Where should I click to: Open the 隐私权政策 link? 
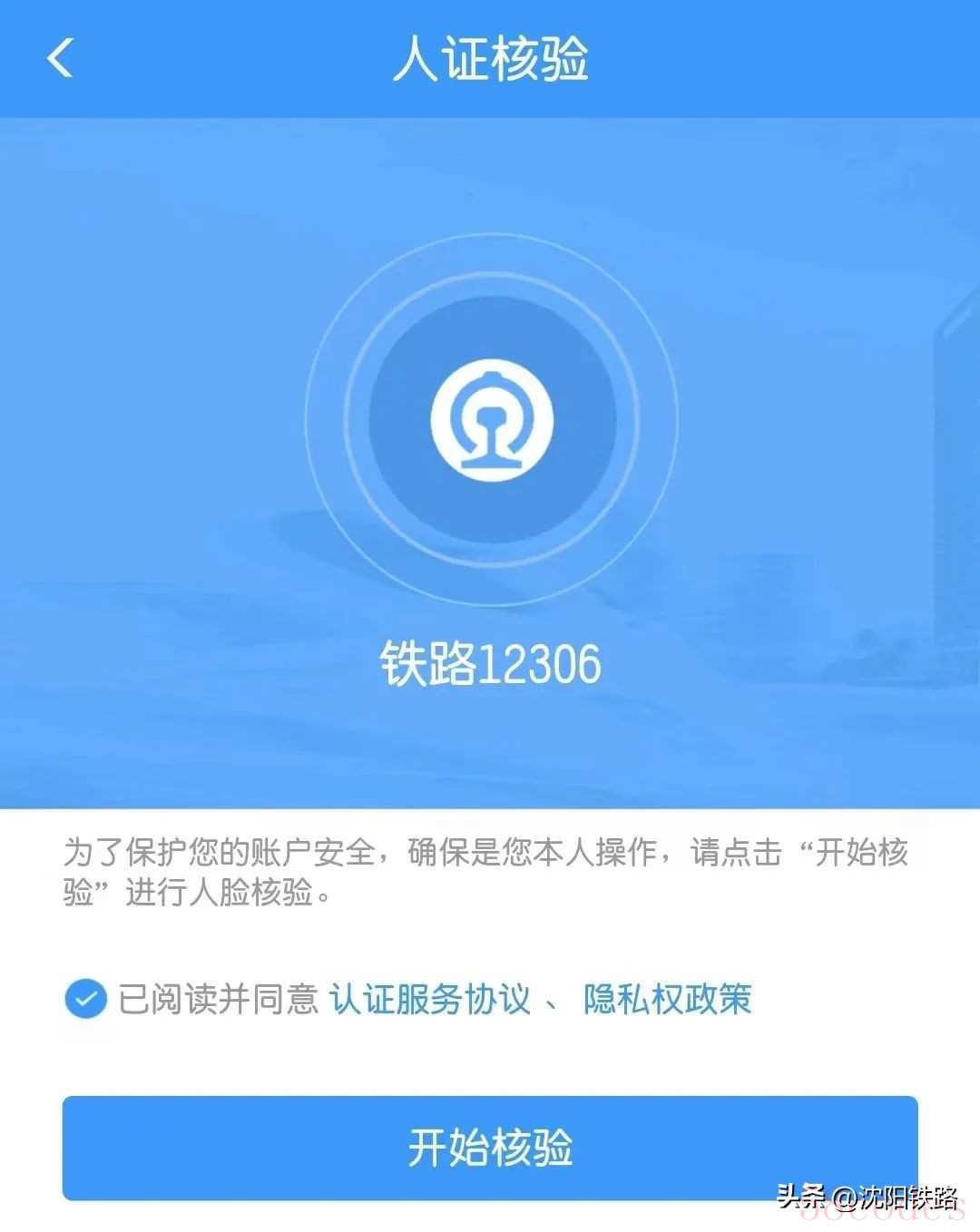tap(667, 1000)
